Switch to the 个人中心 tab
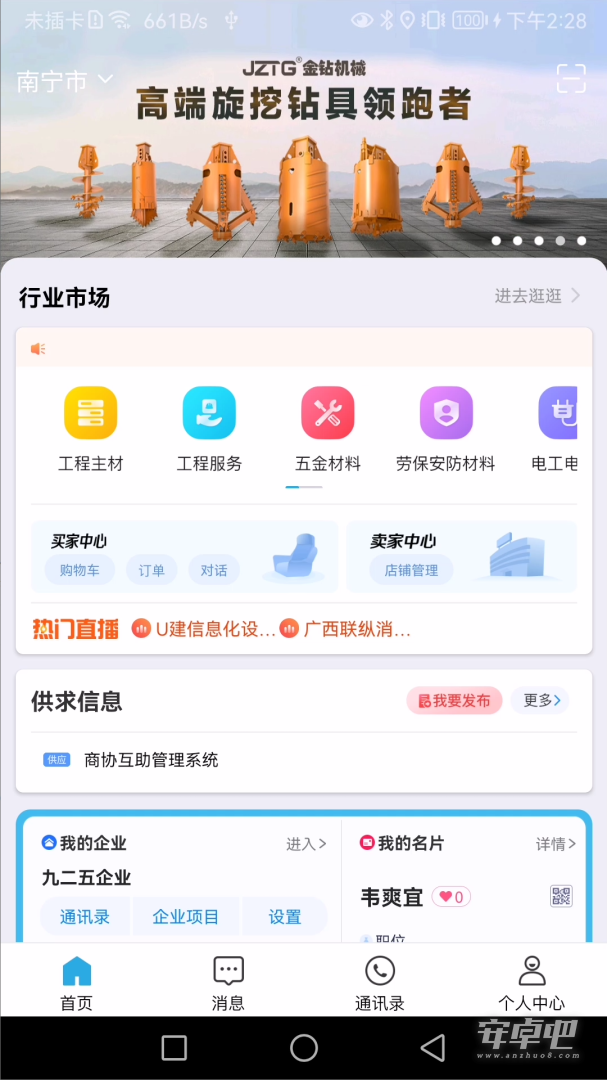Image resolution: width=607 pixels, height=1080 pixels. 531,983
